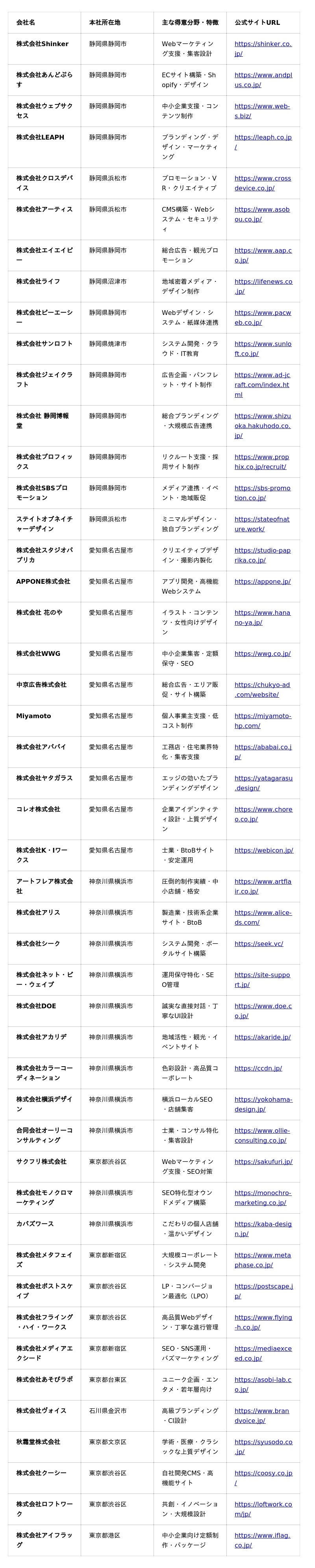Open the lifenews.co.jp link
315x1568 pixels.
(x=263, y=286)
